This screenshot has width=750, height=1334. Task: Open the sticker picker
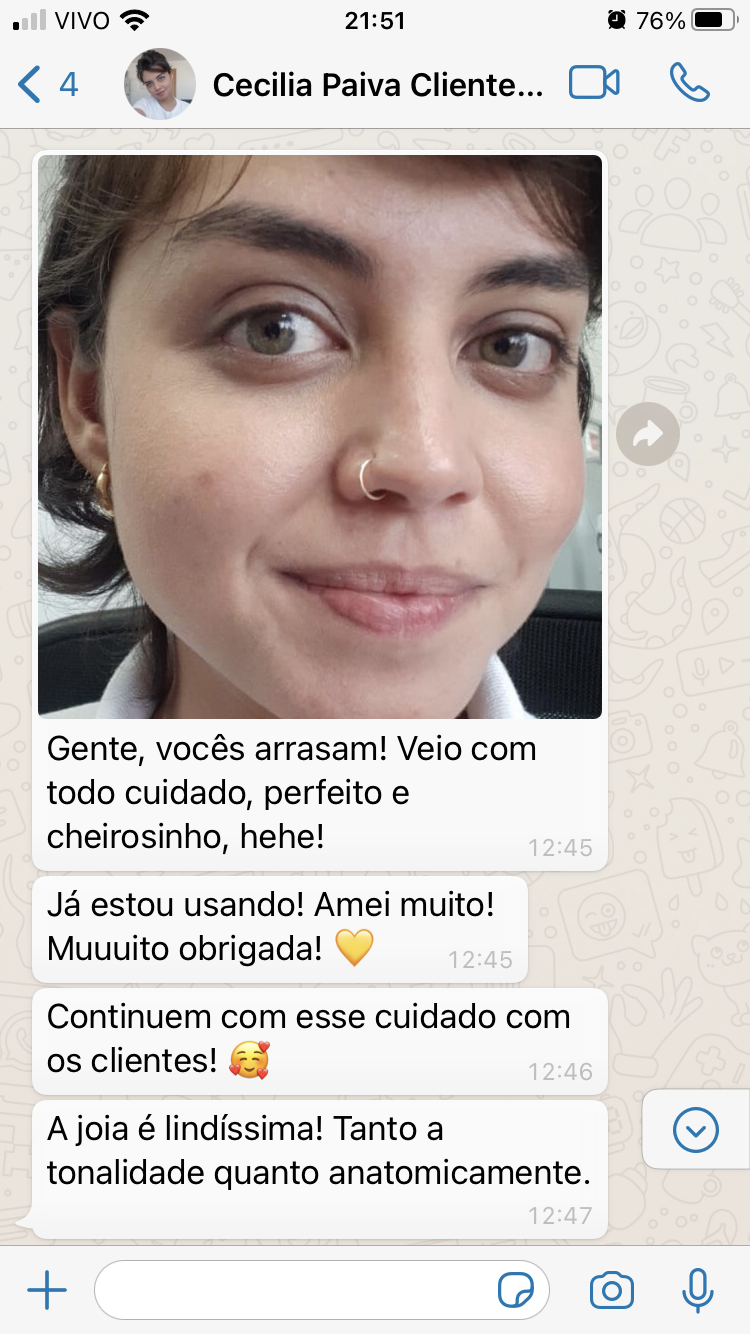click(516, 1291)
